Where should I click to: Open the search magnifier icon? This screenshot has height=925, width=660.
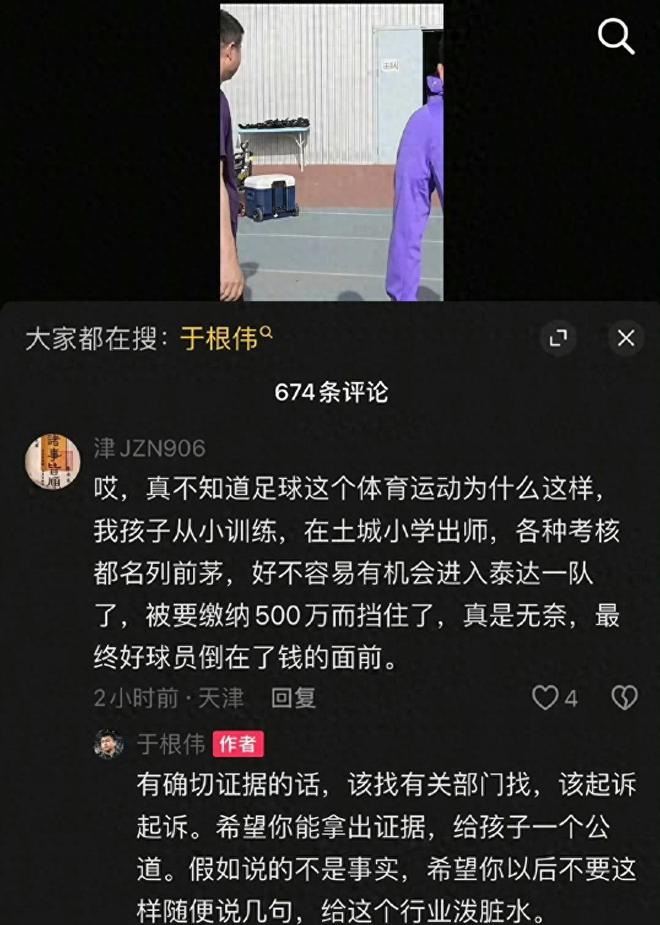[616, 37]
